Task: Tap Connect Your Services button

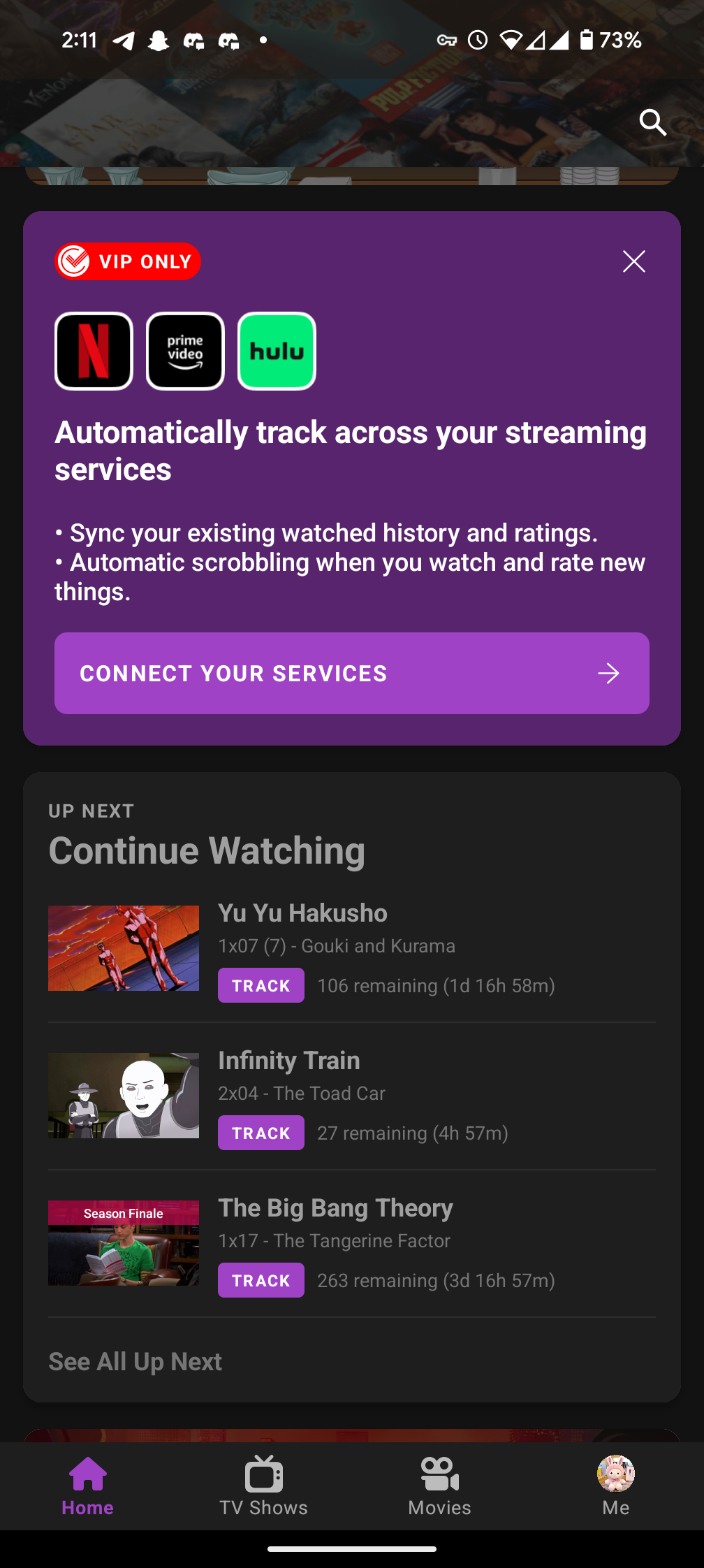Action: click(352, 673)
